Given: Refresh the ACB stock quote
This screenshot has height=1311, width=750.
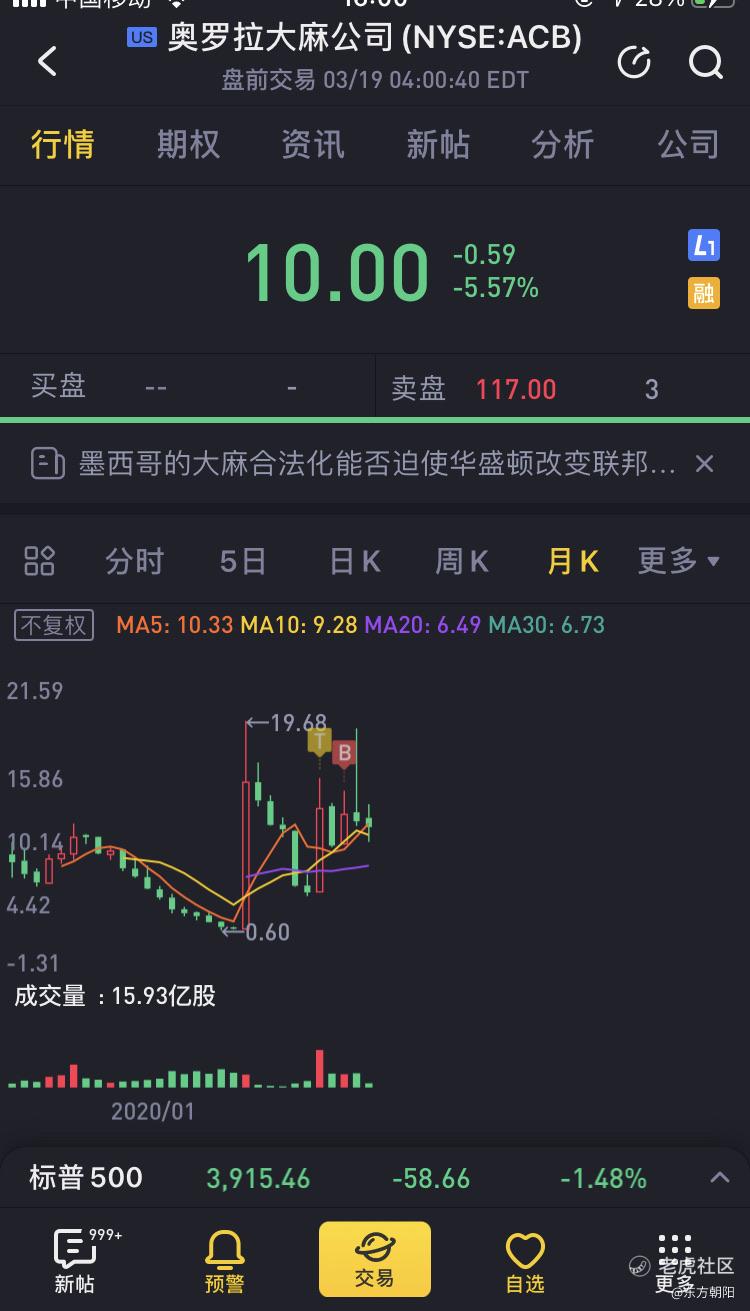Looking at the screenshot, I should (634, 62).
